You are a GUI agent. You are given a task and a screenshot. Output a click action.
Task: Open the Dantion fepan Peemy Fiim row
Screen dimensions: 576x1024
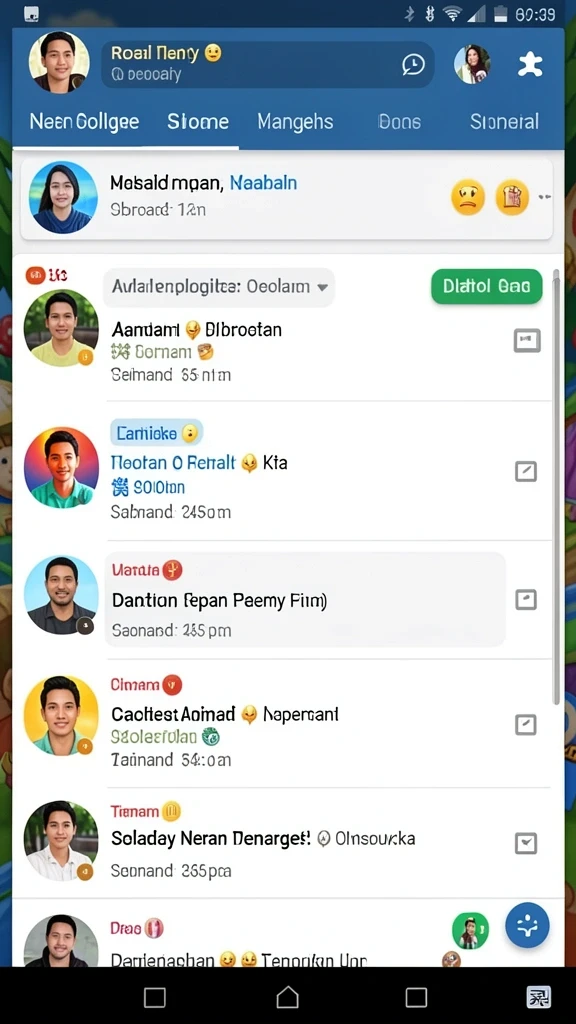[287, 600]
